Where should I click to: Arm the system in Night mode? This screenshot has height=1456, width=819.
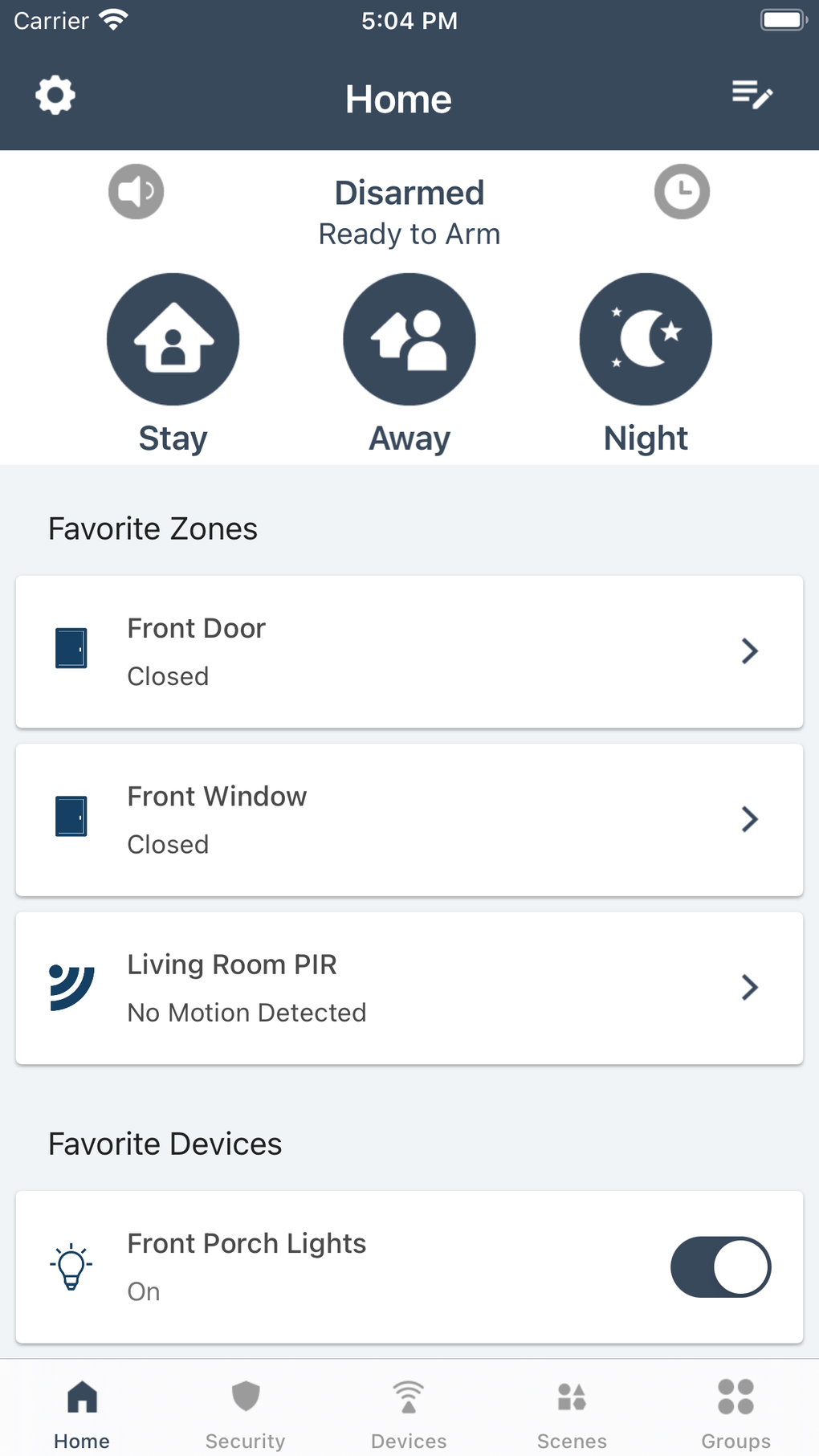(x=646, y=340)
